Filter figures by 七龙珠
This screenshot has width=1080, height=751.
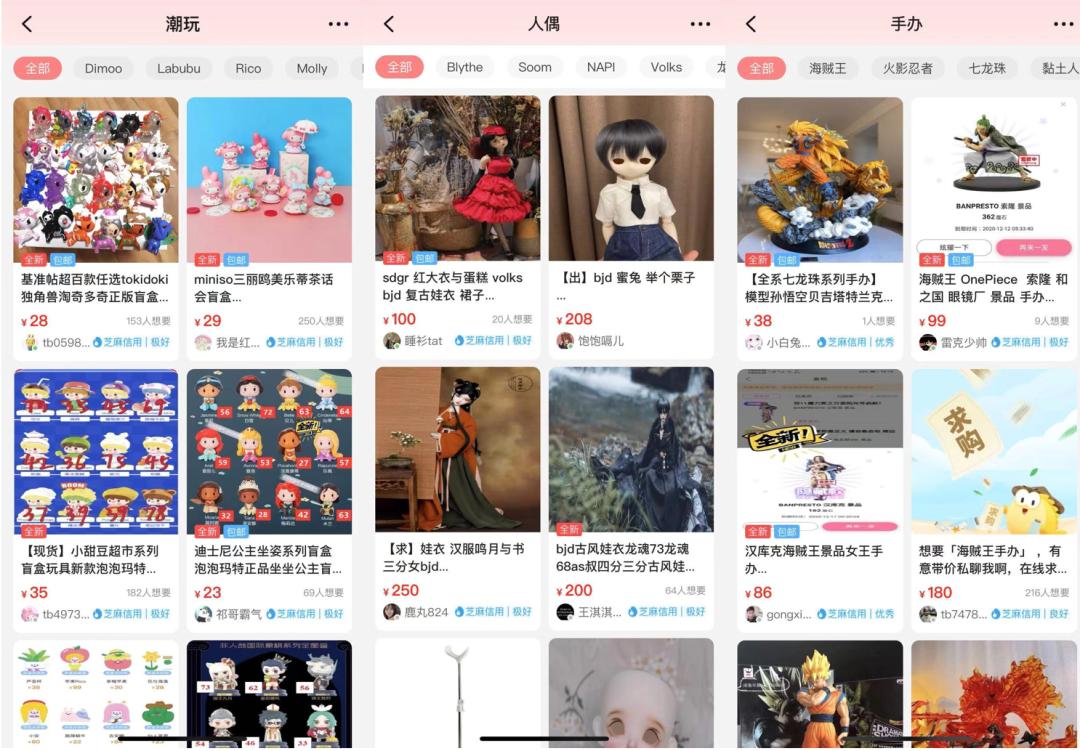pos(986,68)
